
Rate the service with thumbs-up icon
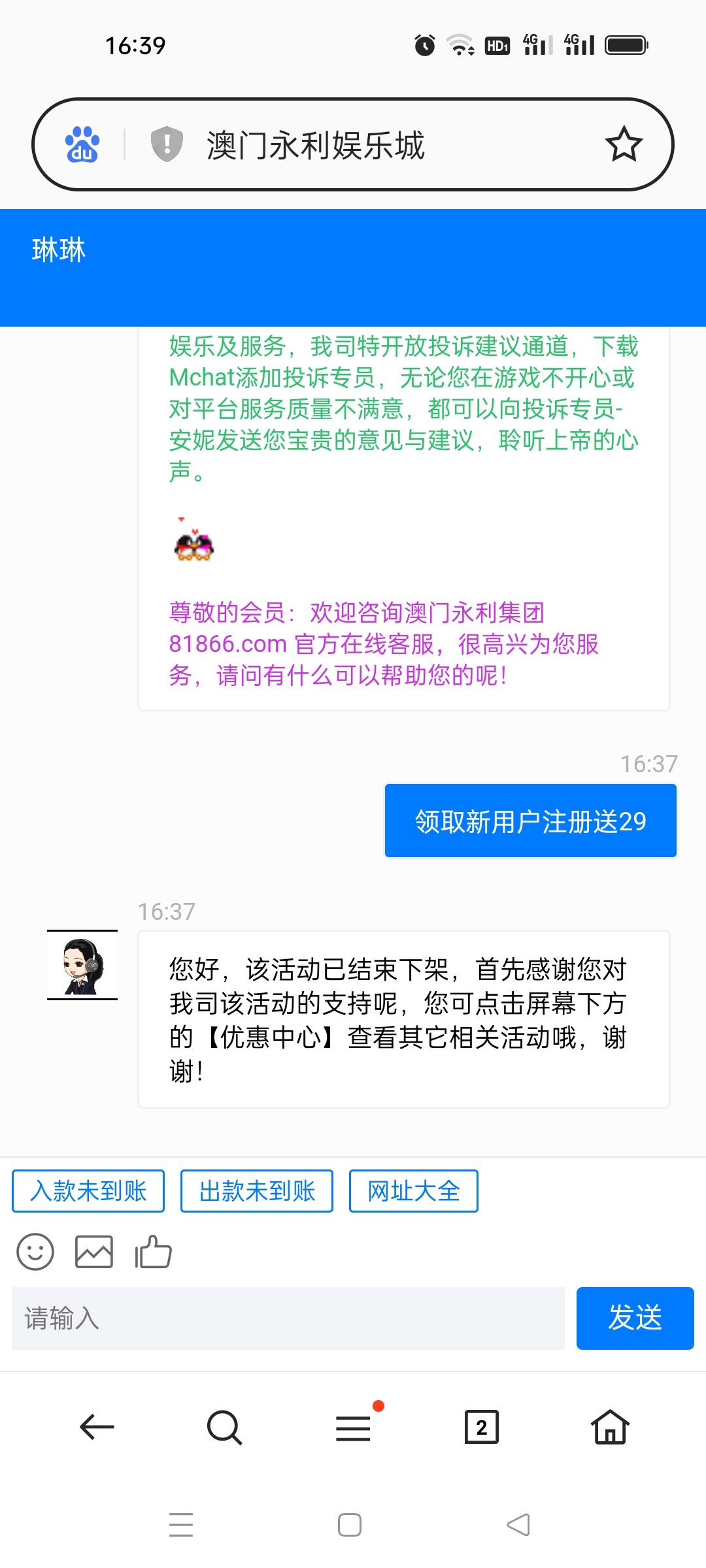pyautogui.click(x=153, y=1252)
